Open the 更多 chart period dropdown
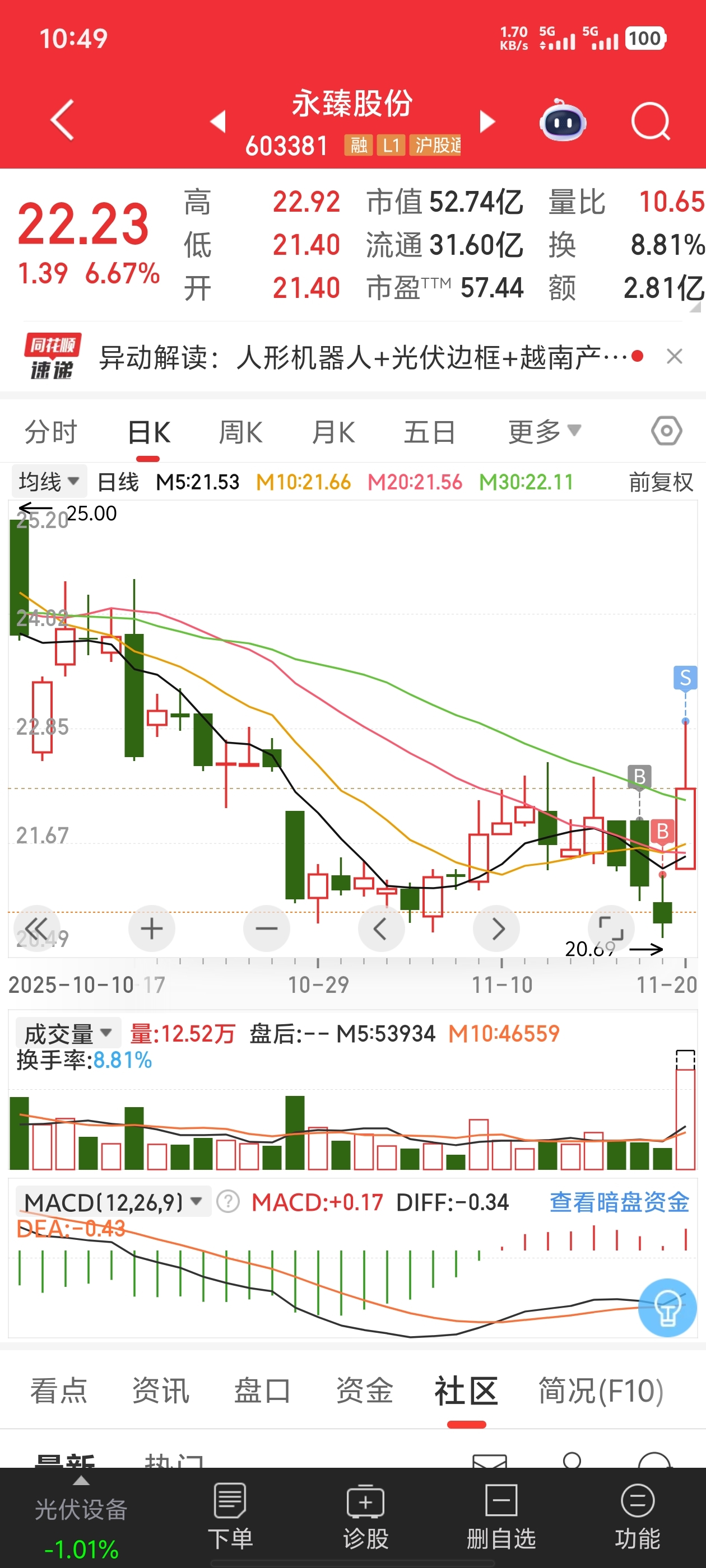 (x=544, y=432)
